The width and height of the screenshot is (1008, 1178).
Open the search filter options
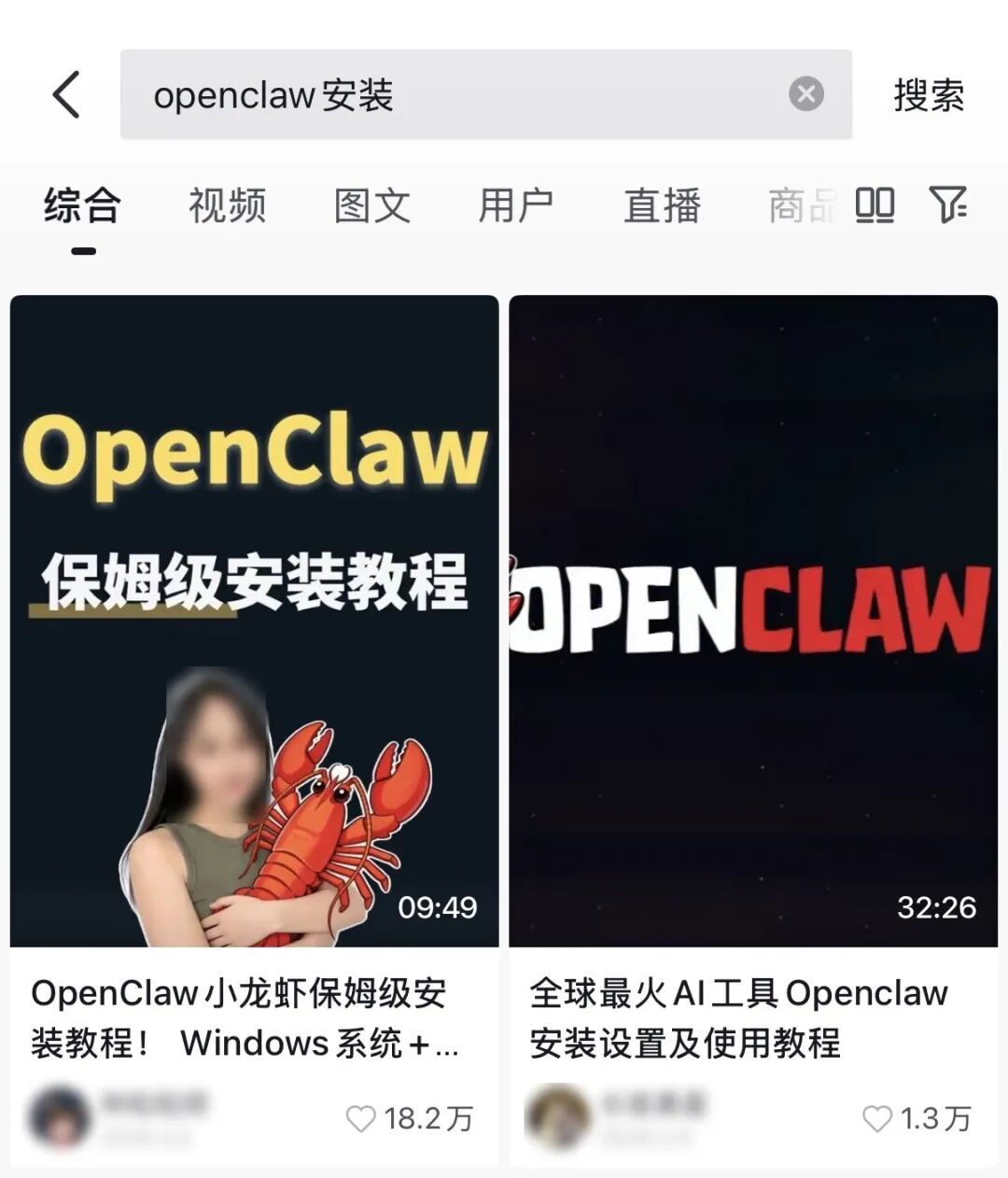[x=947, y=204]
